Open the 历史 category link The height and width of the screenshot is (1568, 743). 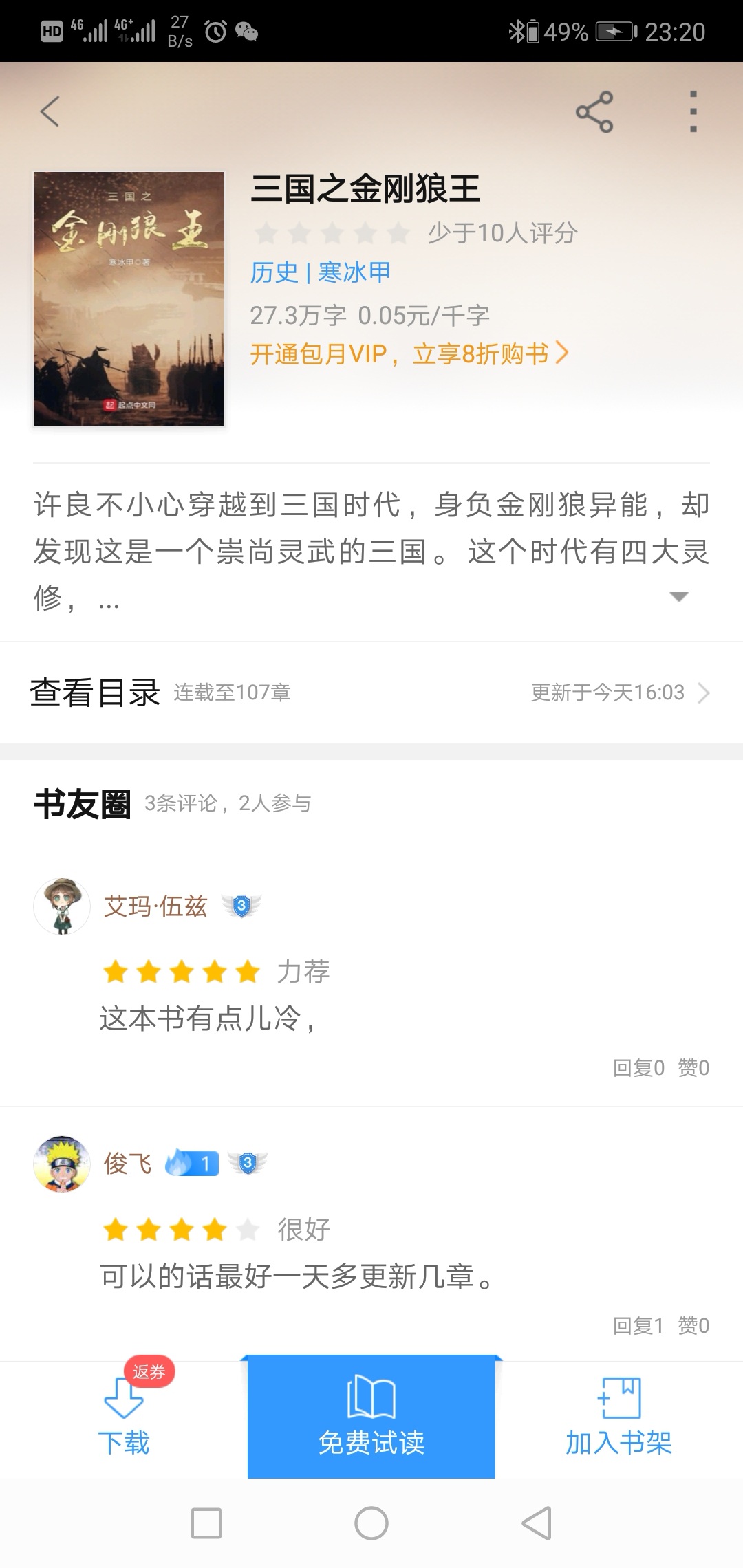click(x=274, y=273)
